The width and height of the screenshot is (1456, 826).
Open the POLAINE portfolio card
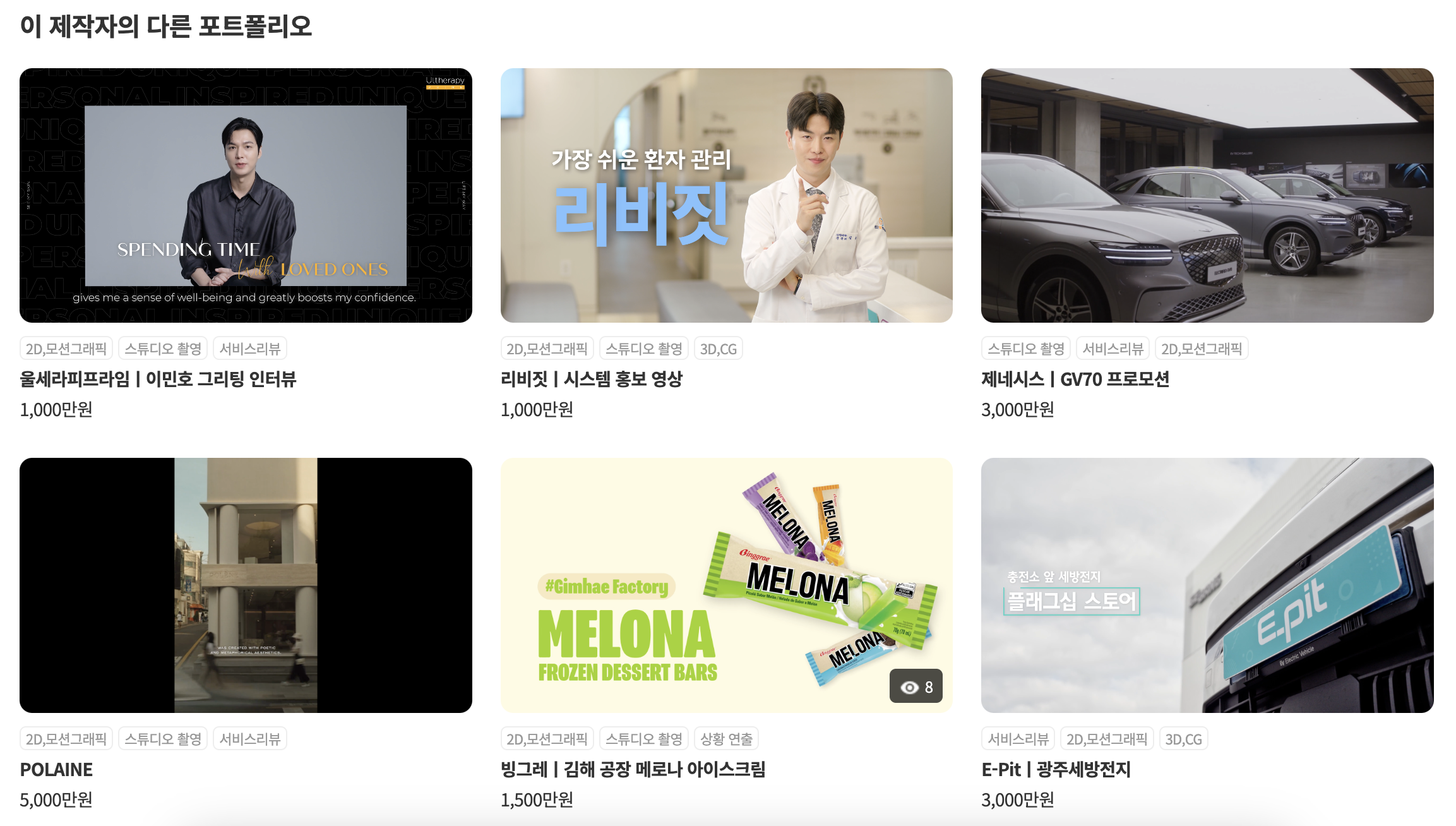(x=246, y=585)
